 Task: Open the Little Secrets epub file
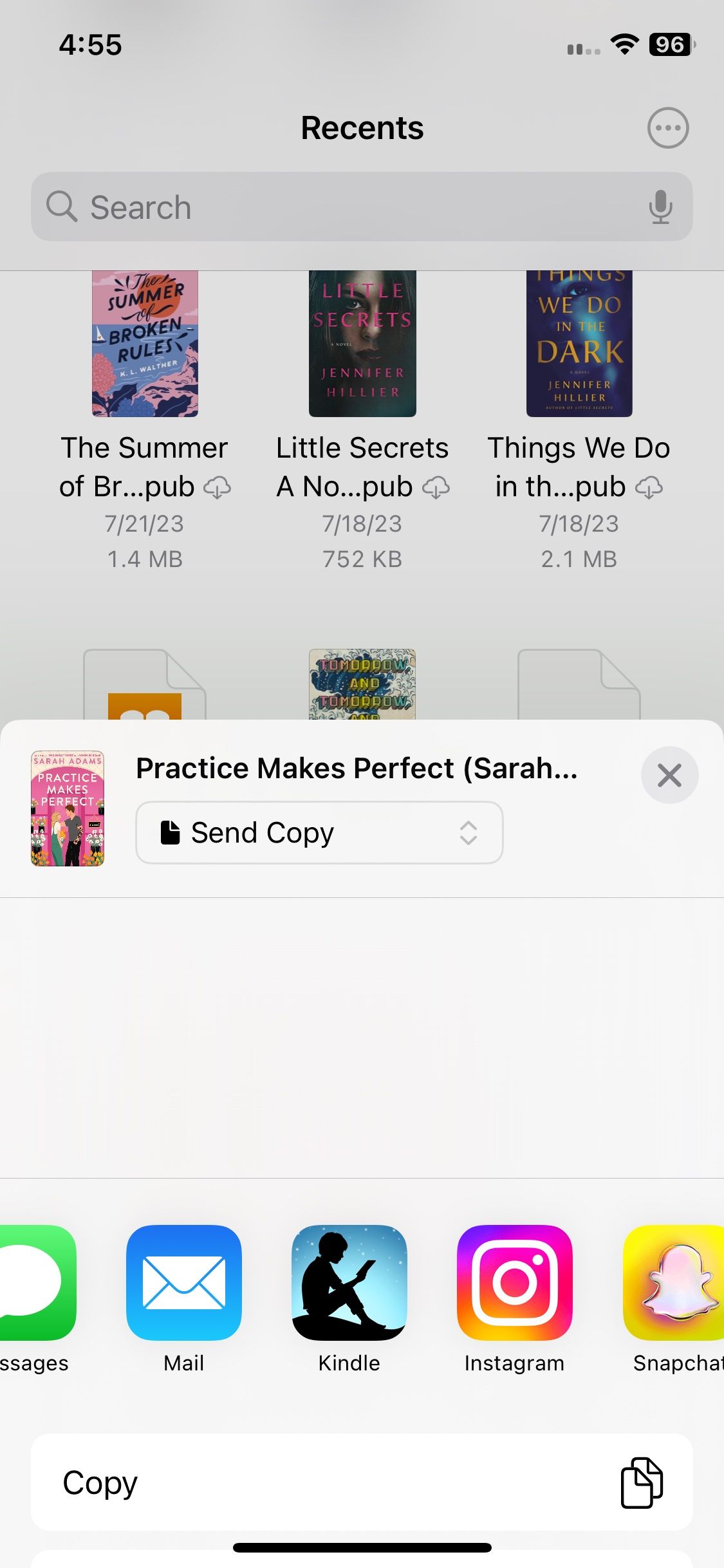(x=362, y=344)
